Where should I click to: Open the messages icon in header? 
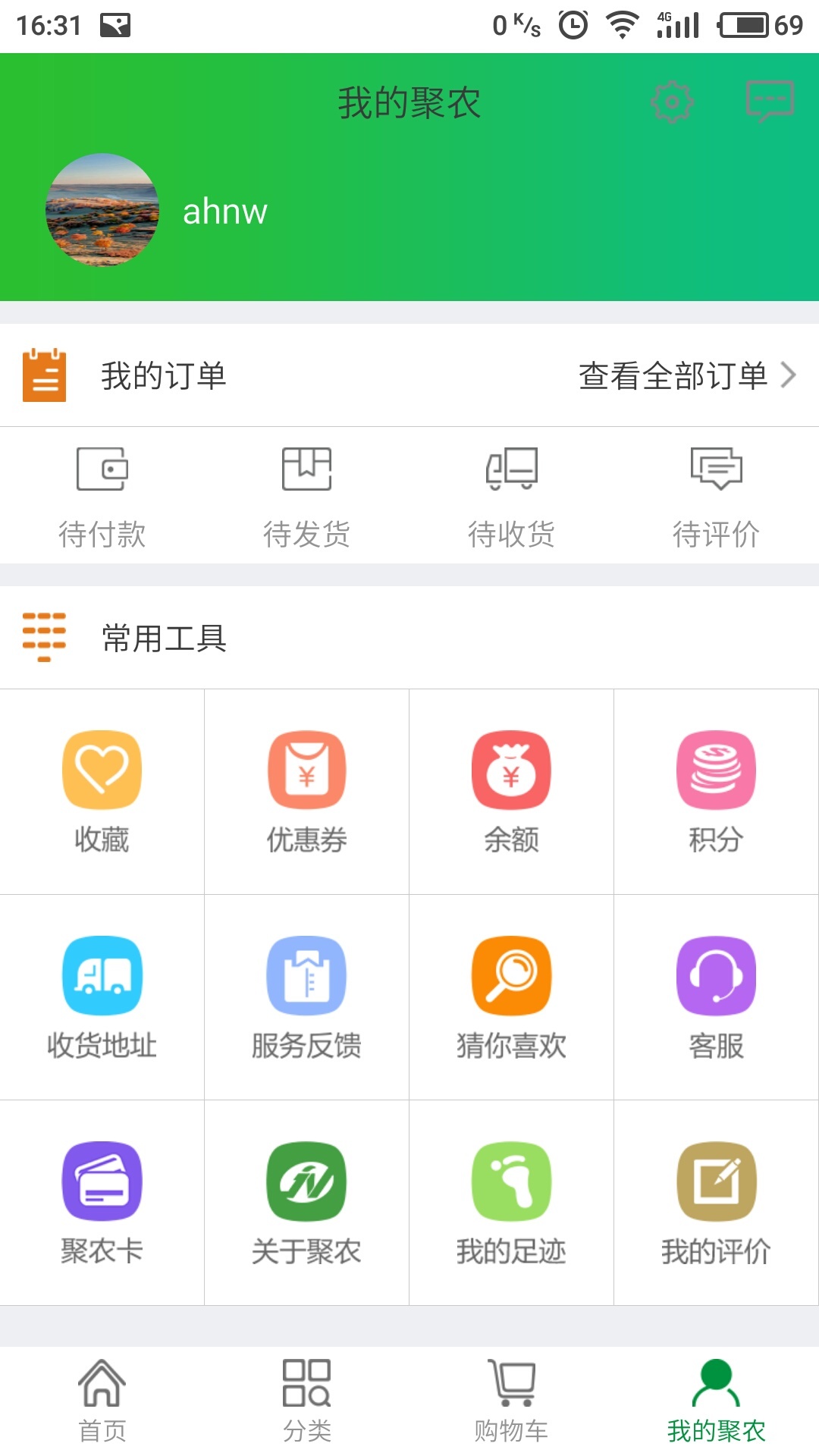tap(770, 100)
